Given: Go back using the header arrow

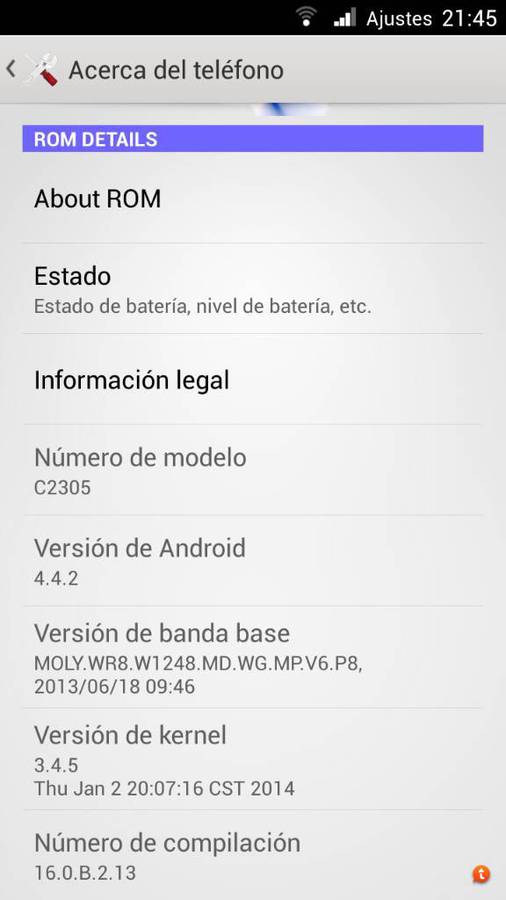Looking at the screenshot, I should coord(11,69).
